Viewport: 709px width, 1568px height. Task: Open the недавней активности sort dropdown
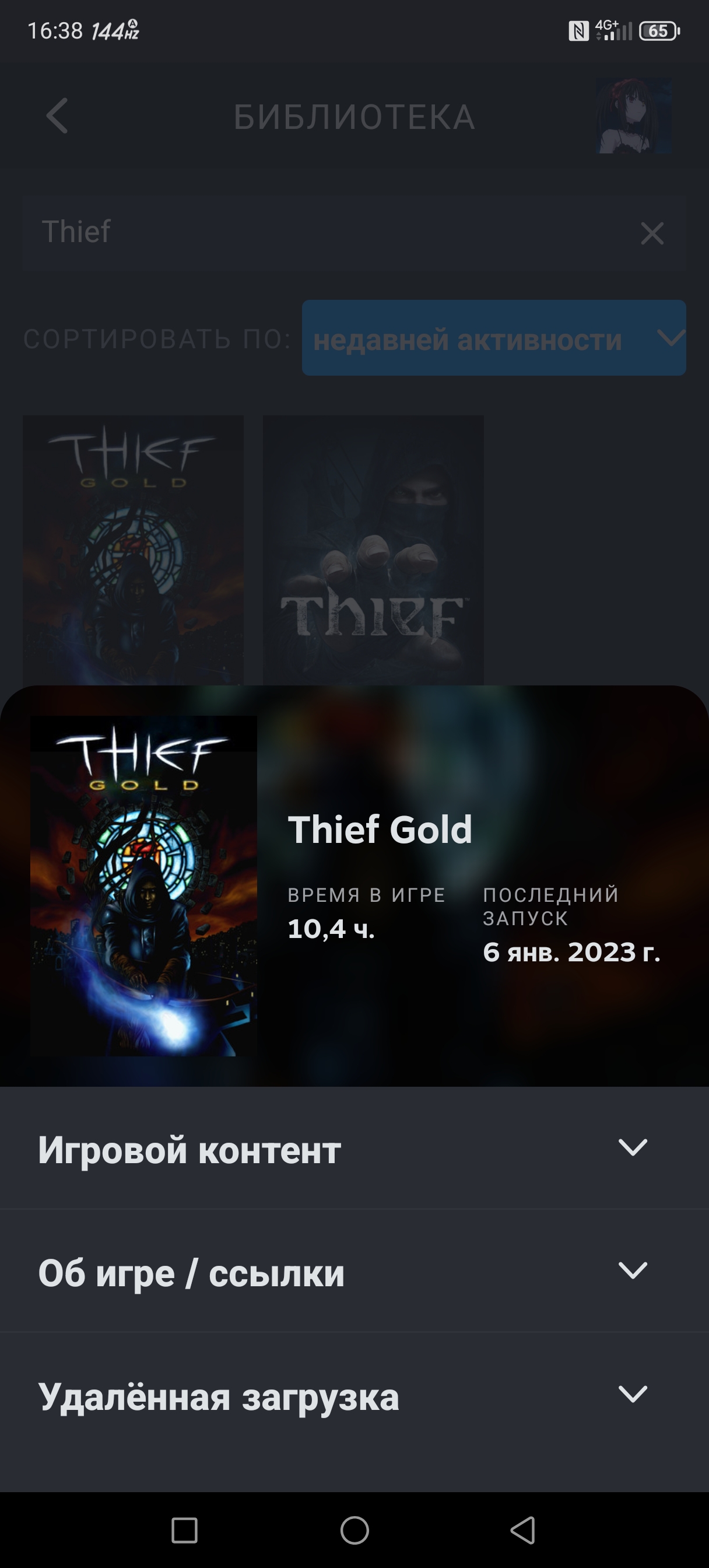click(x=494, y=338)
